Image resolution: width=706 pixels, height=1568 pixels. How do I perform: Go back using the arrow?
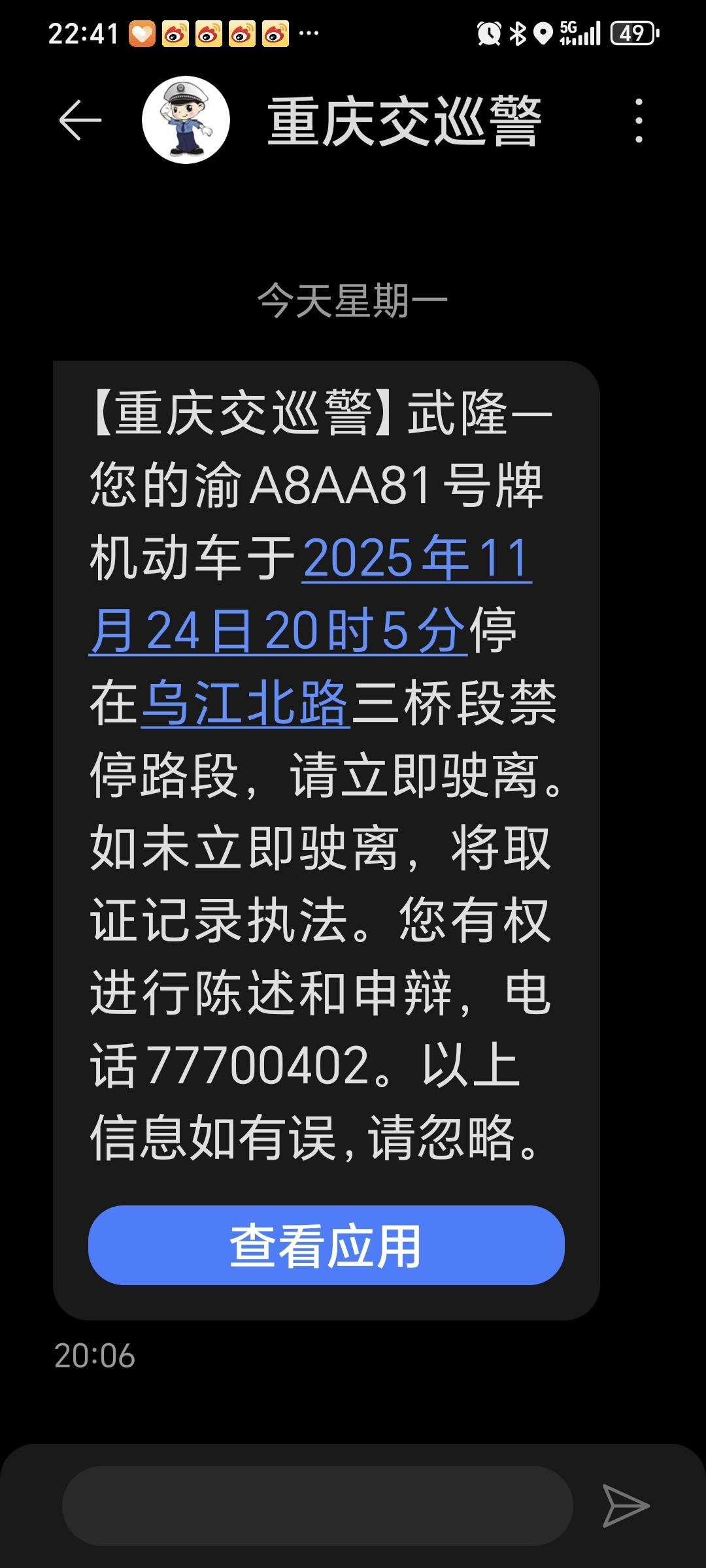(x=80, y=120)
